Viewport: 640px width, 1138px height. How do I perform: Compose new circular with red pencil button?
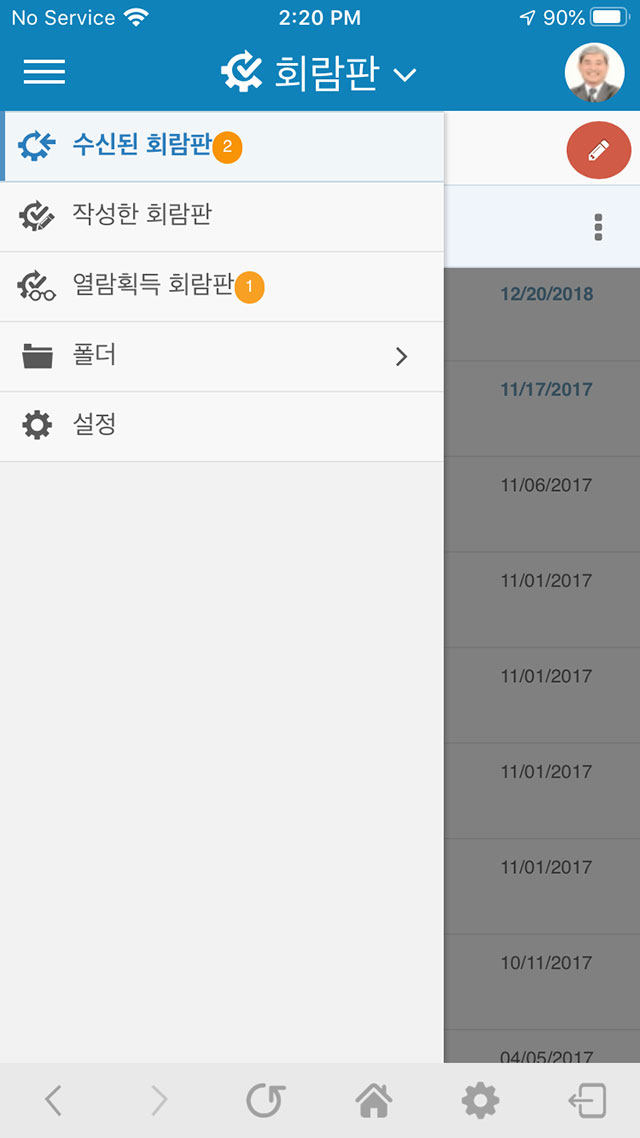click(x=598, y=151)
